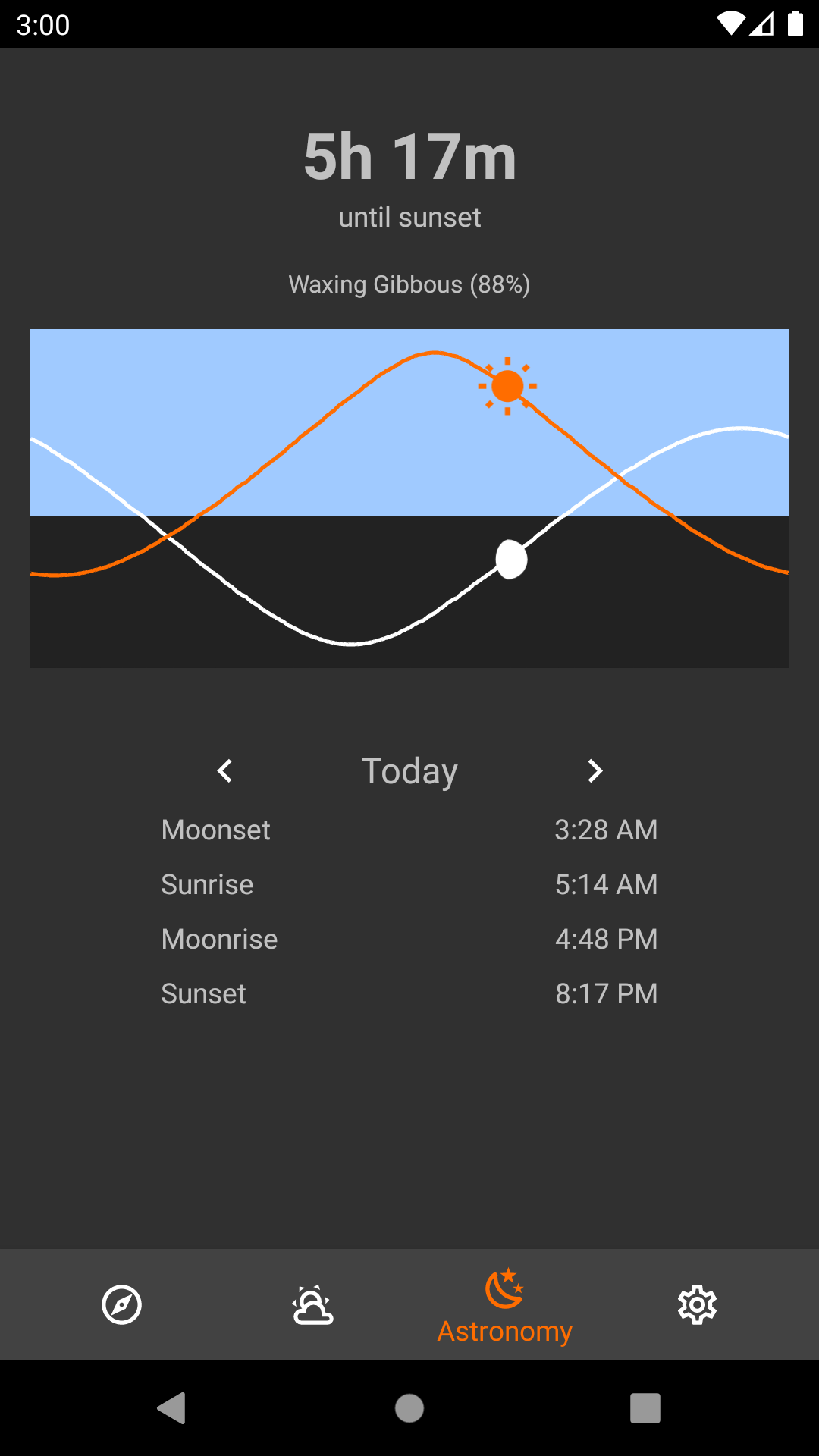Open the compass navigation tab
819x1456 pixels.
(x=122, y=1304)
